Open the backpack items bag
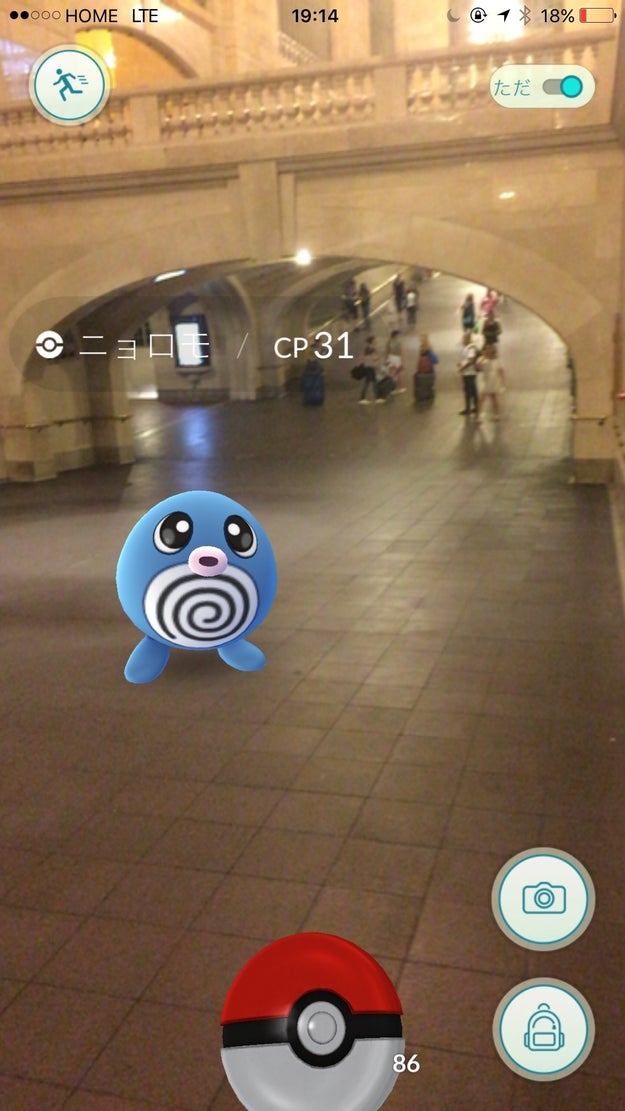 point(543,1029)
